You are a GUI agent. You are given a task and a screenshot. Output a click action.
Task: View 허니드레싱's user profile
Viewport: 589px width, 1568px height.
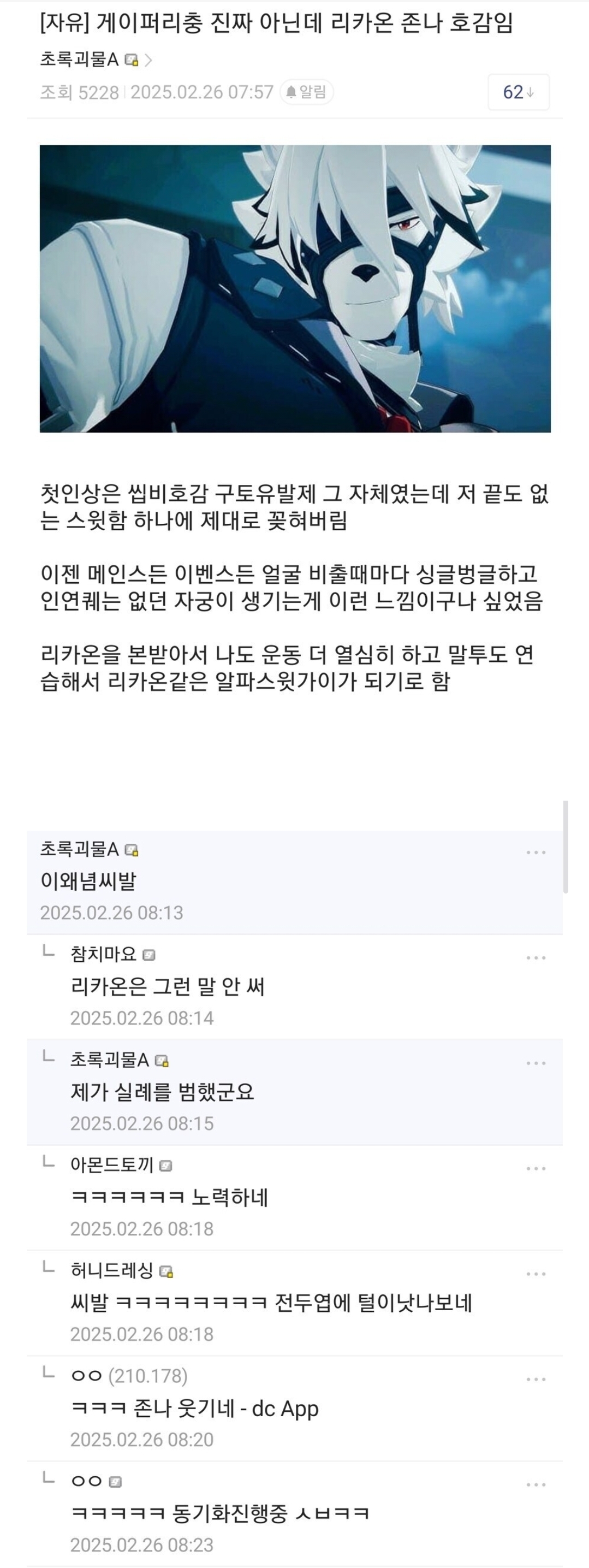(112, 1270)
